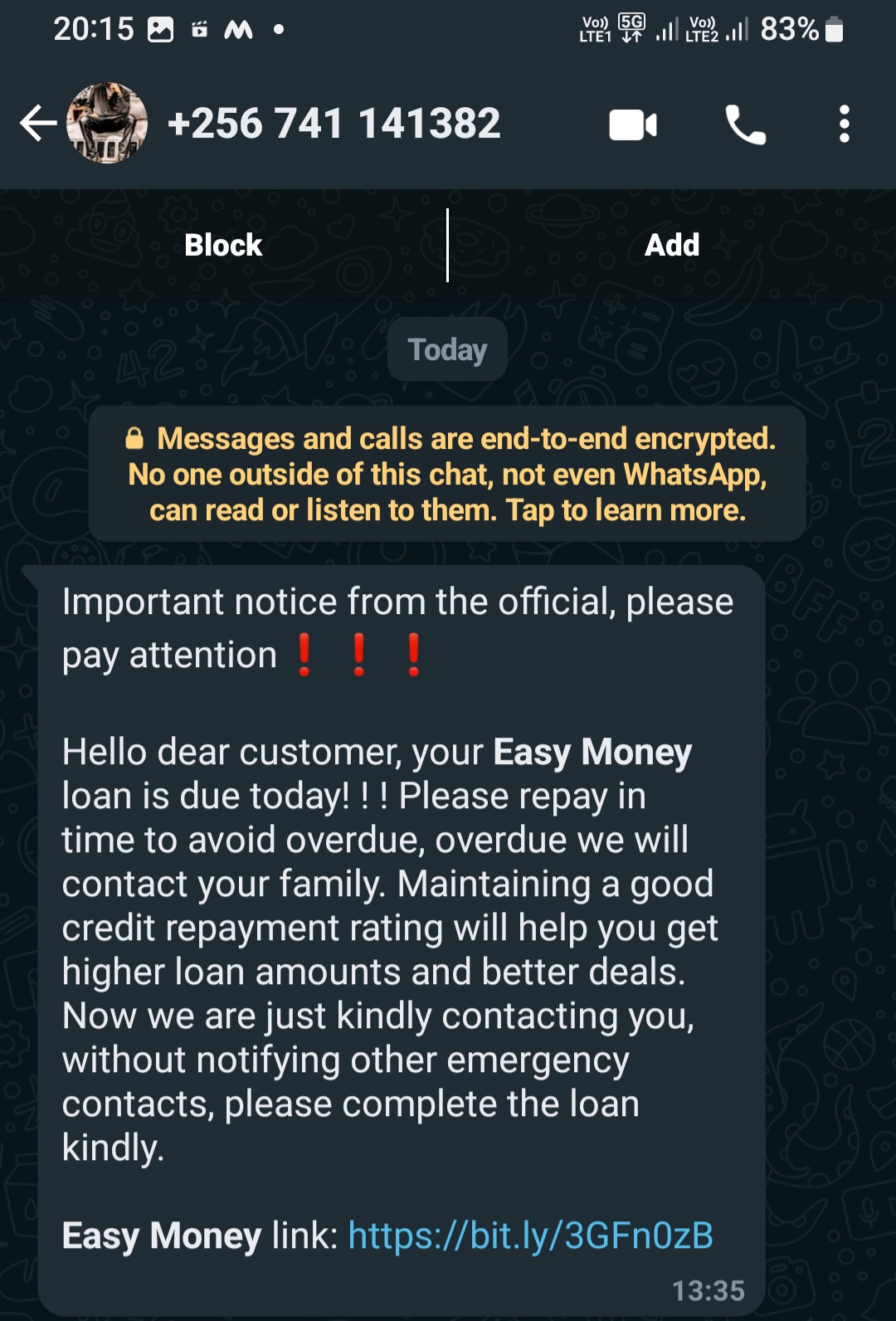Learn more about end-to-end encryption
The width and height of the screenshot is (896, 1321).
click(x=448, y=474)
